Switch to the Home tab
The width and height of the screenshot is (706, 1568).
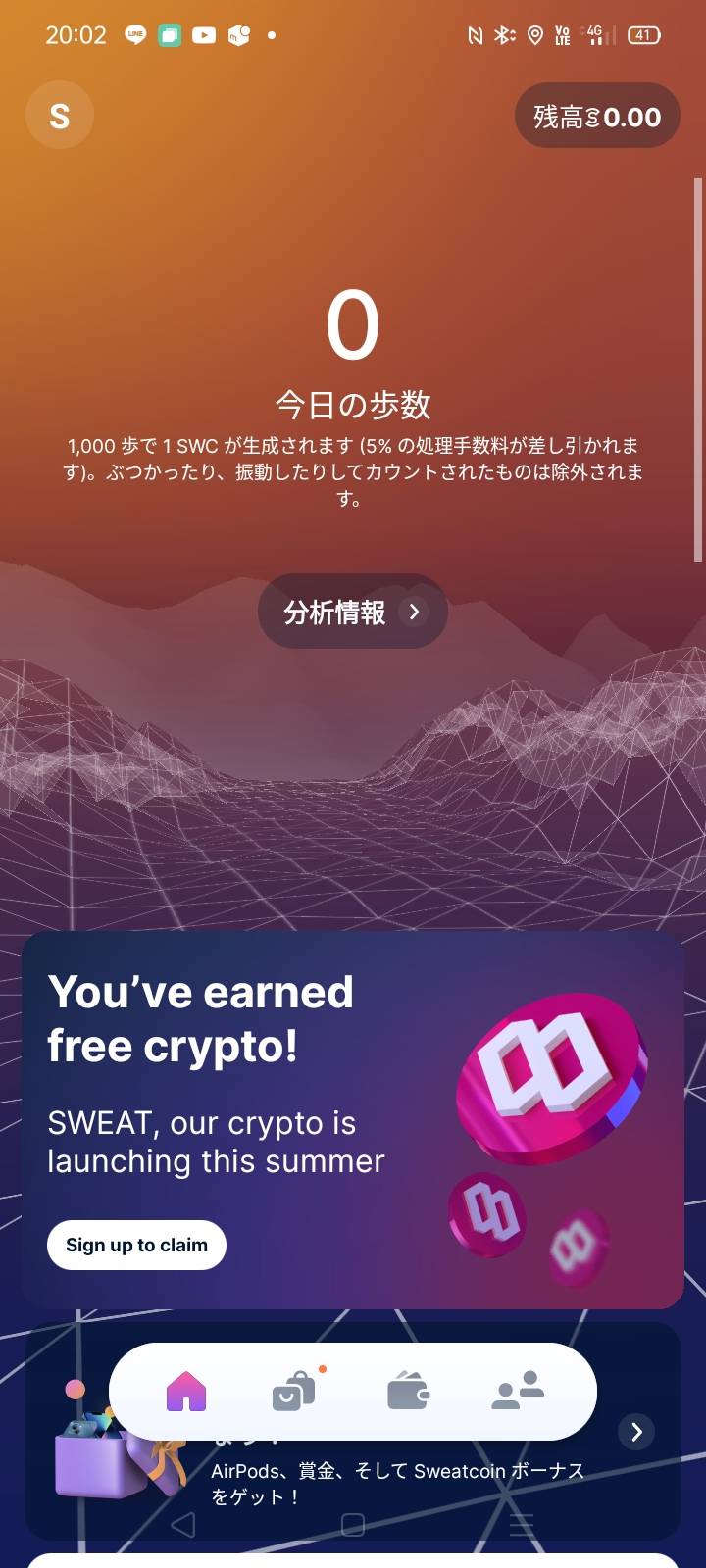coord(186,1391)
